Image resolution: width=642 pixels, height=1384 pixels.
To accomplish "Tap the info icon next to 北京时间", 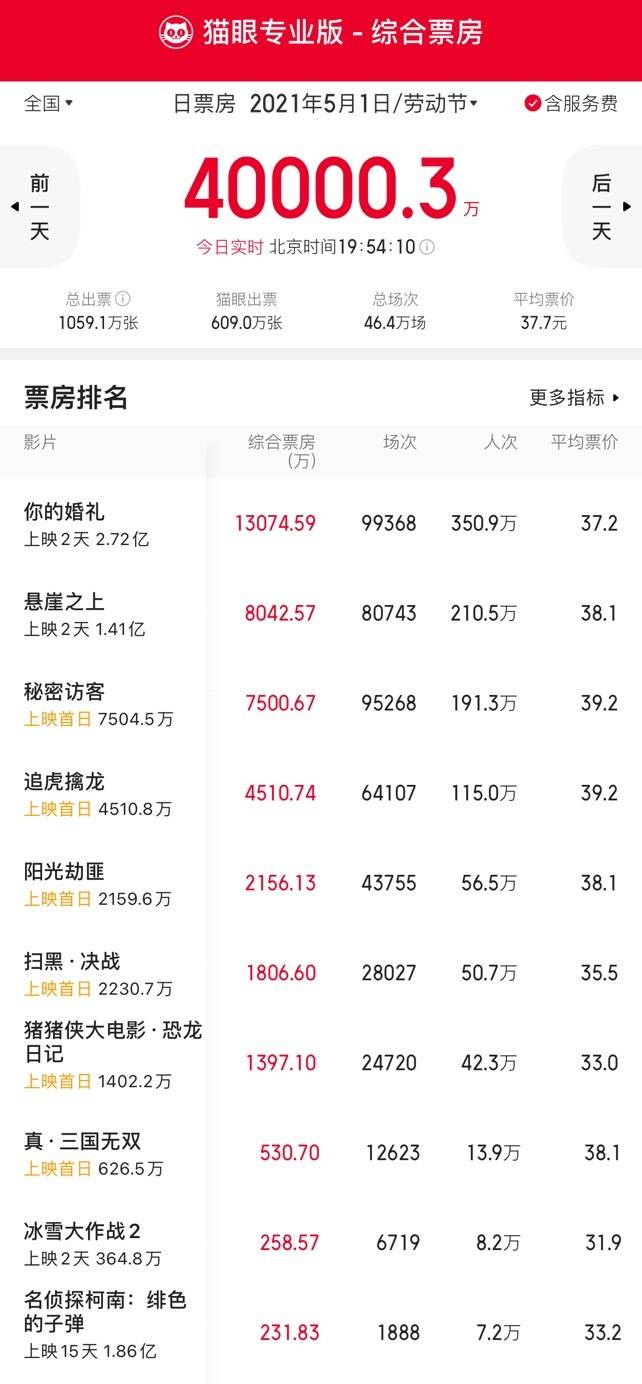I will click(428, 247).
